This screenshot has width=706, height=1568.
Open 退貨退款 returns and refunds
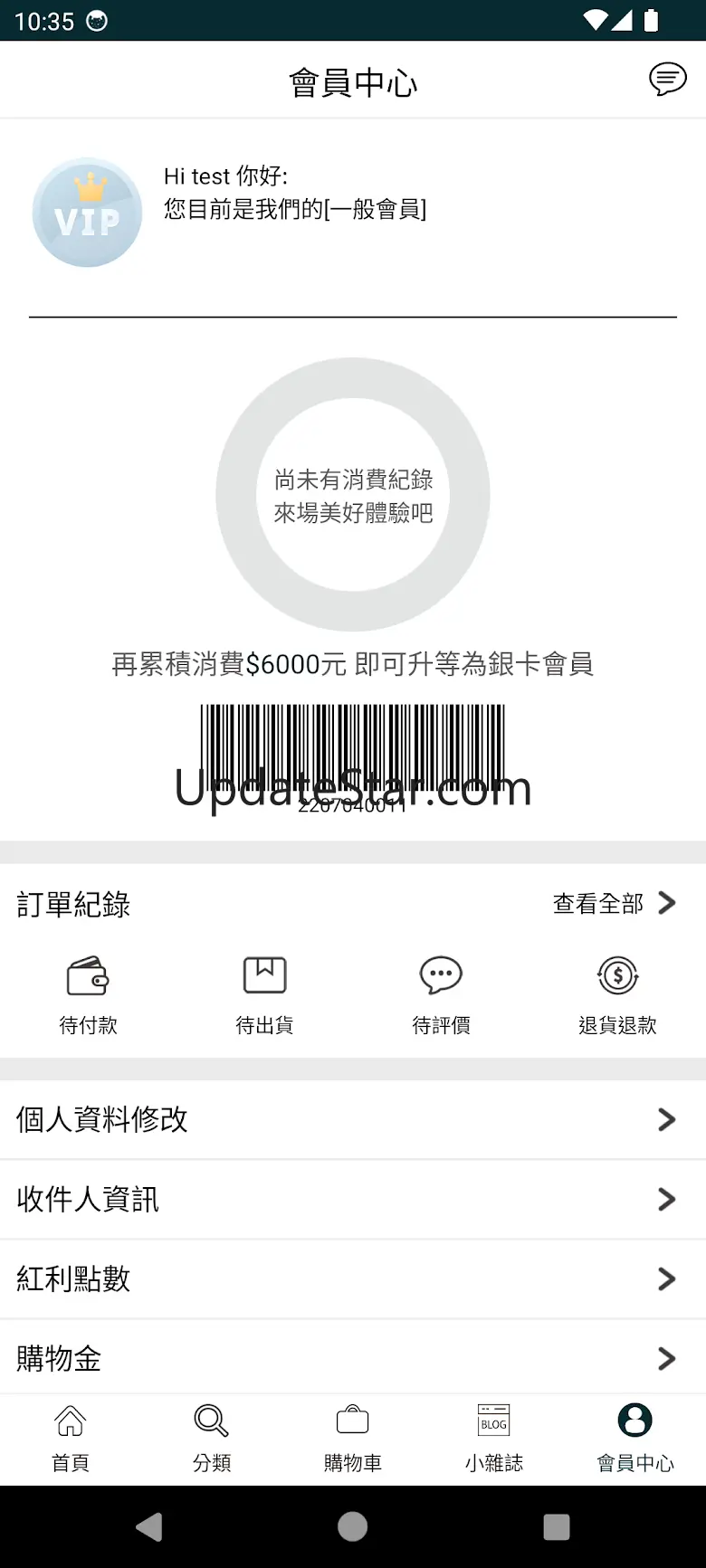click(x=617, y=994)
